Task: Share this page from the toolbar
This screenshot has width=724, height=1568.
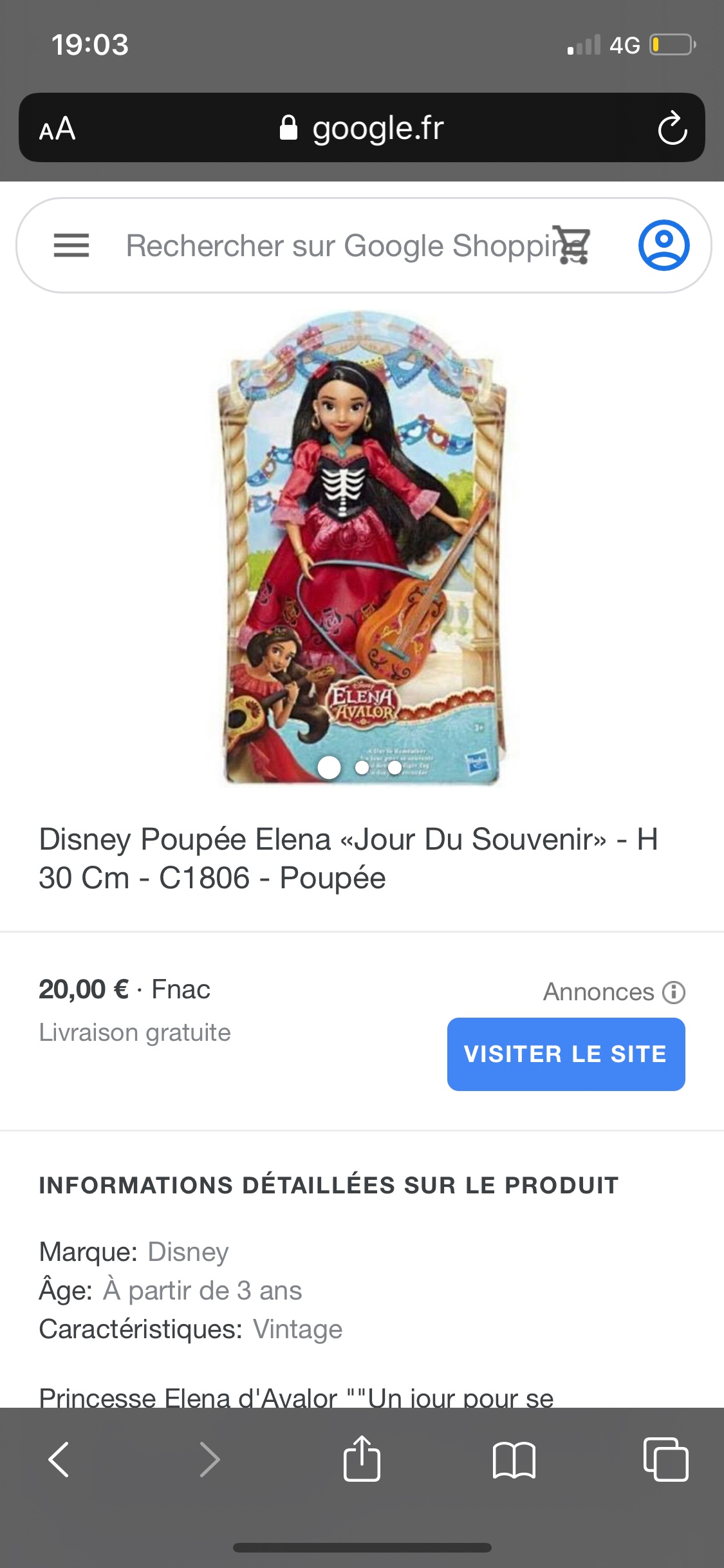Action: tap(362, 1459)
